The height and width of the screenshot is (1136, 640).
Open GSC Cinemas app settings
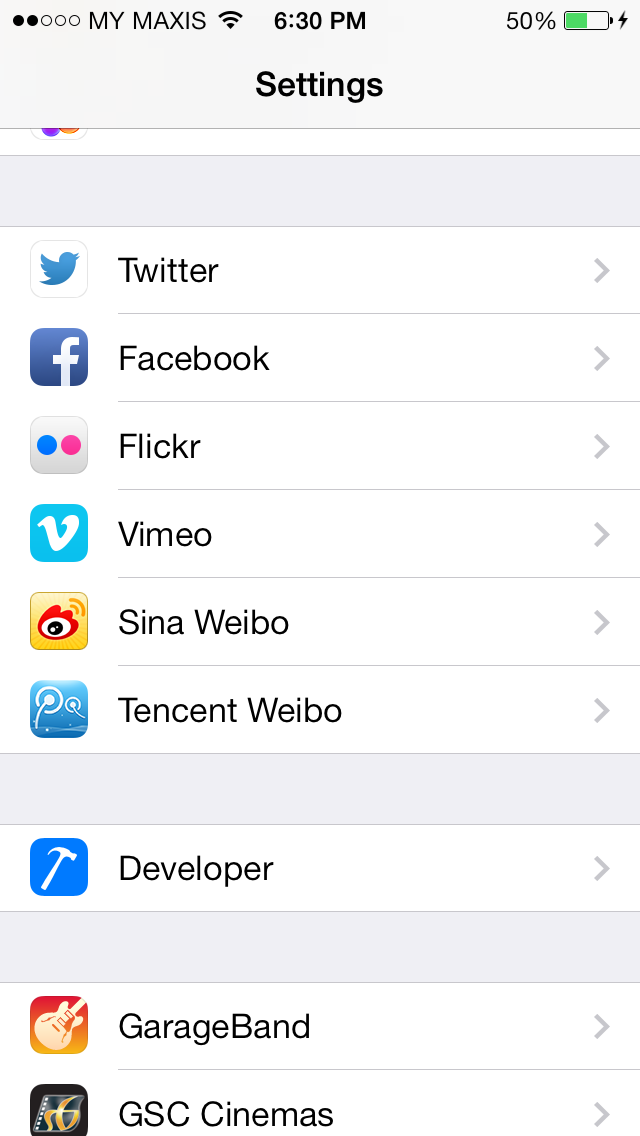[x=320, y=1110]
